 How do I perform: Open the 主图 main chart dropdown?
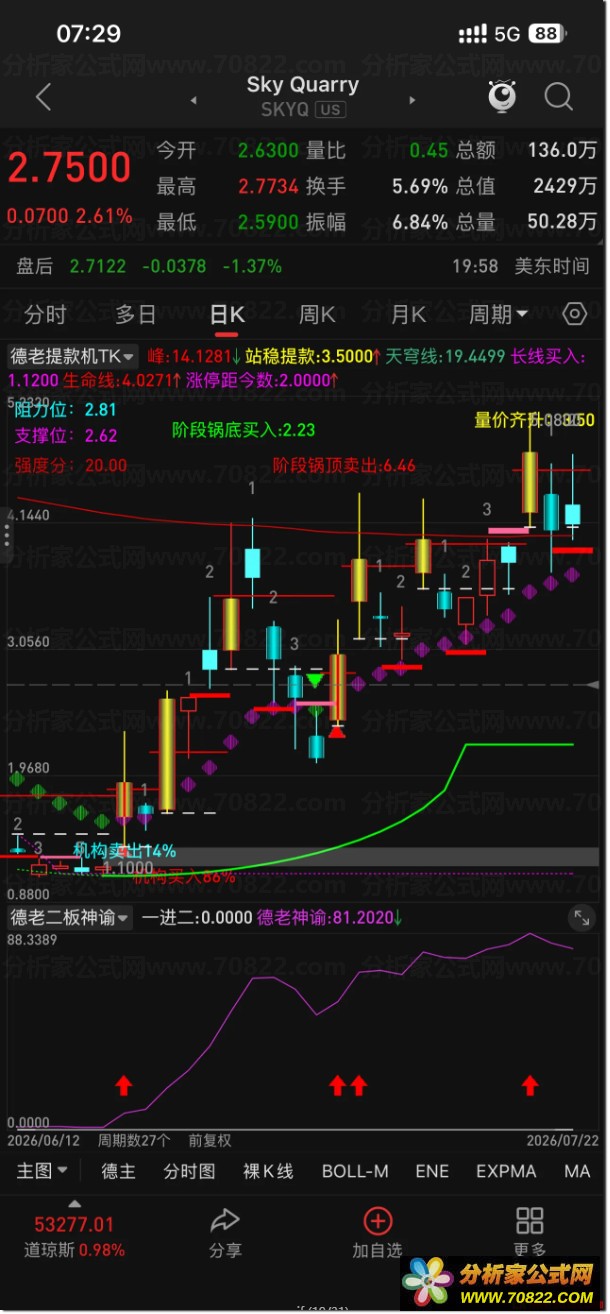click(x=42, y=1170)
